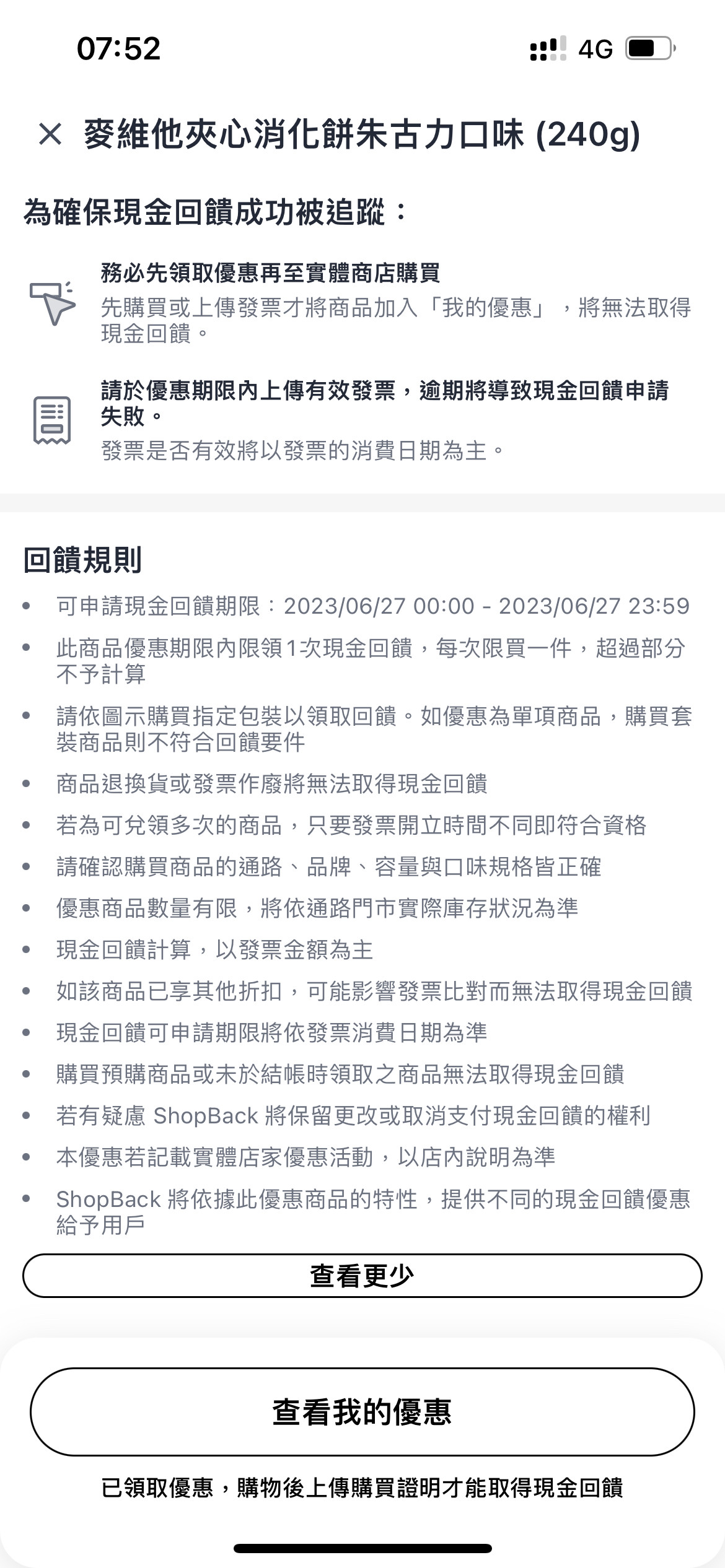The width and height of the screenshot is (725, 1568).
Task: Collapse rules with 查看更少 button
Action: [362, 1276]
